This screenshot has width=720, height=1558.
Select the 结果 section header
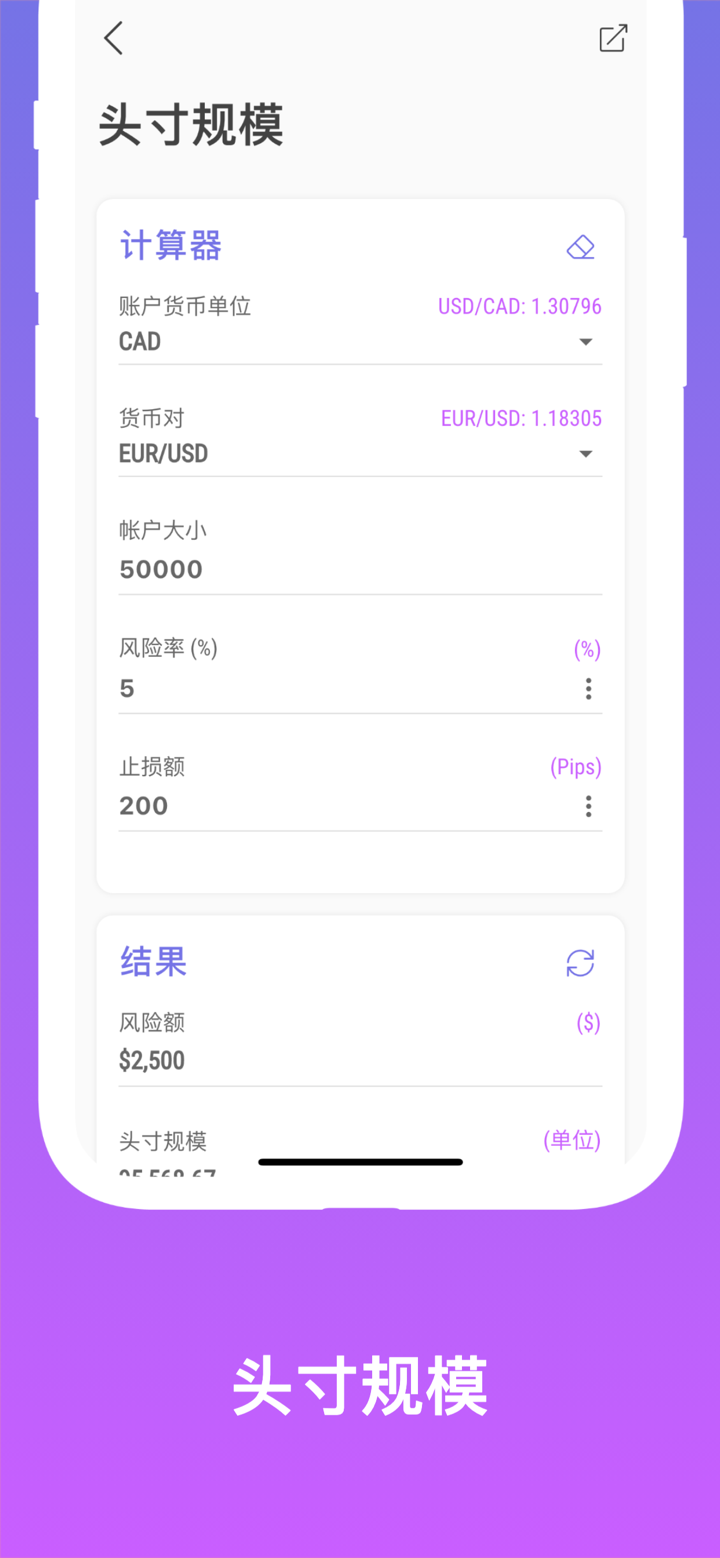[152, 962]
